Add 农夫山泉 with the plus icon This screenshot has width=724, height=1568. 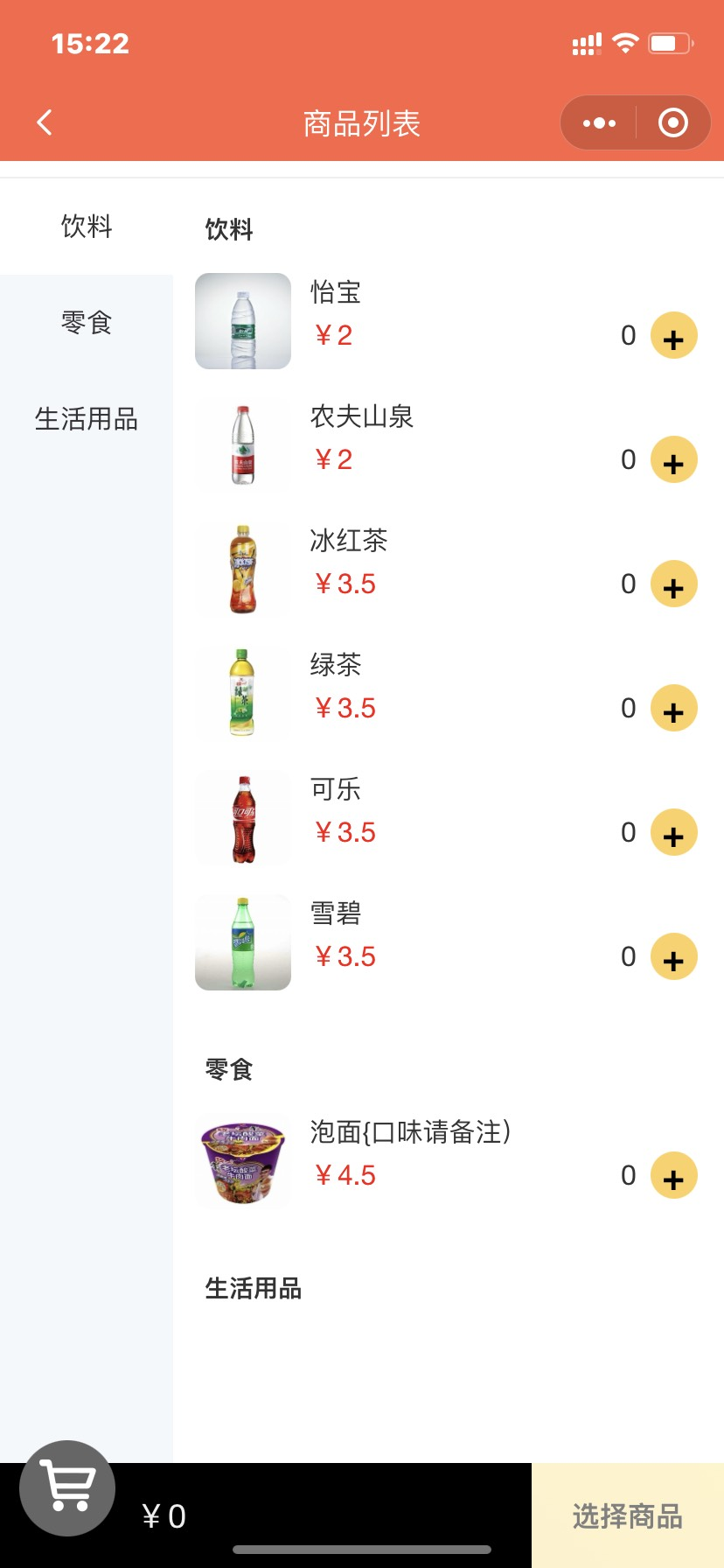point(672,459)
